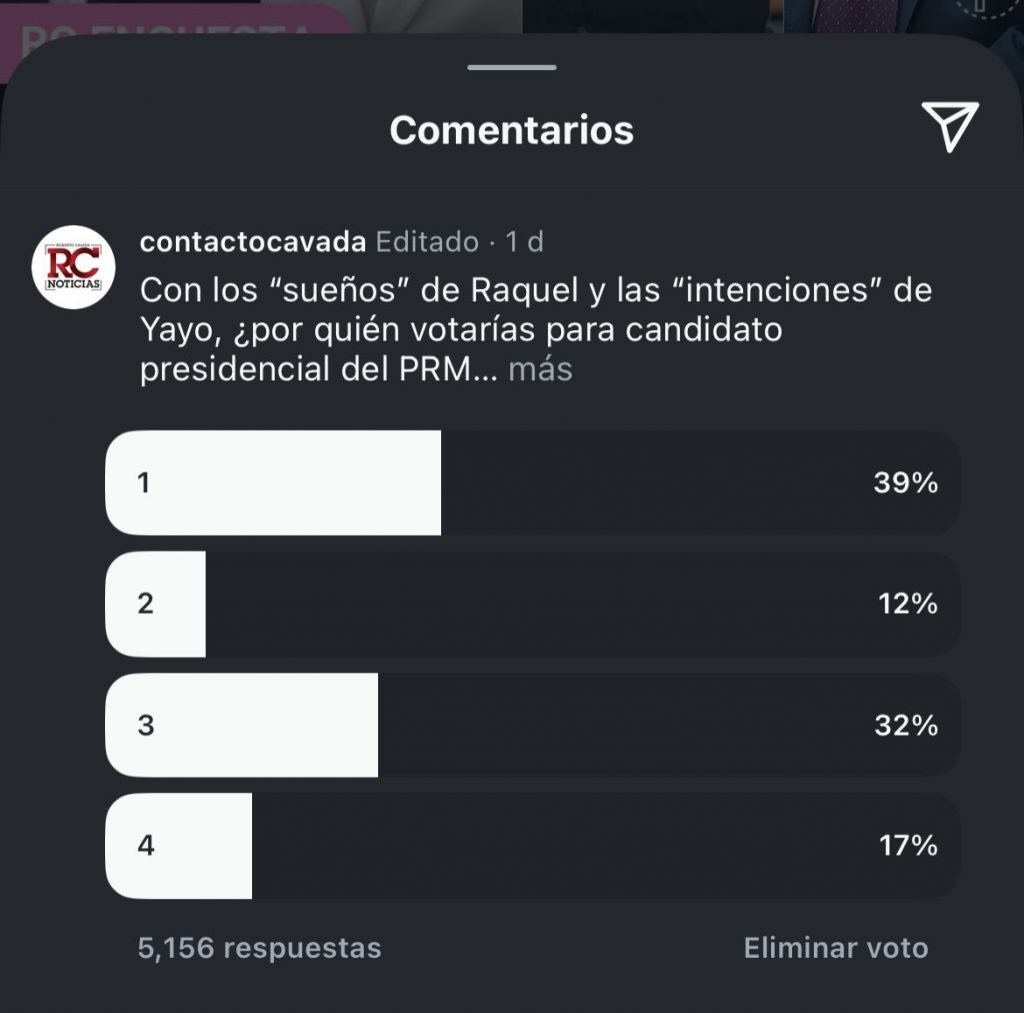Open the contactocavada profile picture
The width and height of the screenshot is (1024, 1013).
click(74, 267)
